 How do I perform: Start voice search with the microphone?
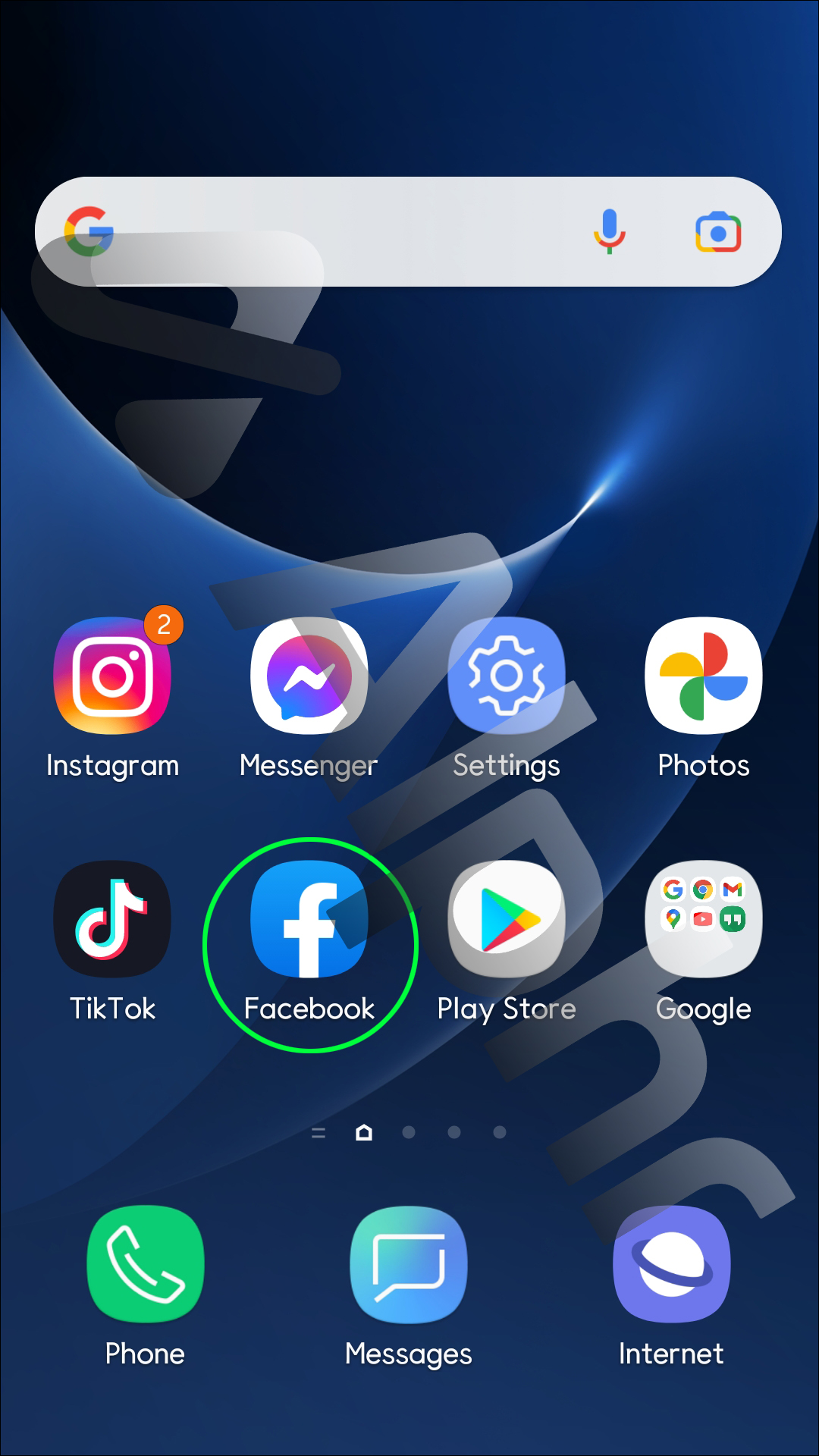609,231
